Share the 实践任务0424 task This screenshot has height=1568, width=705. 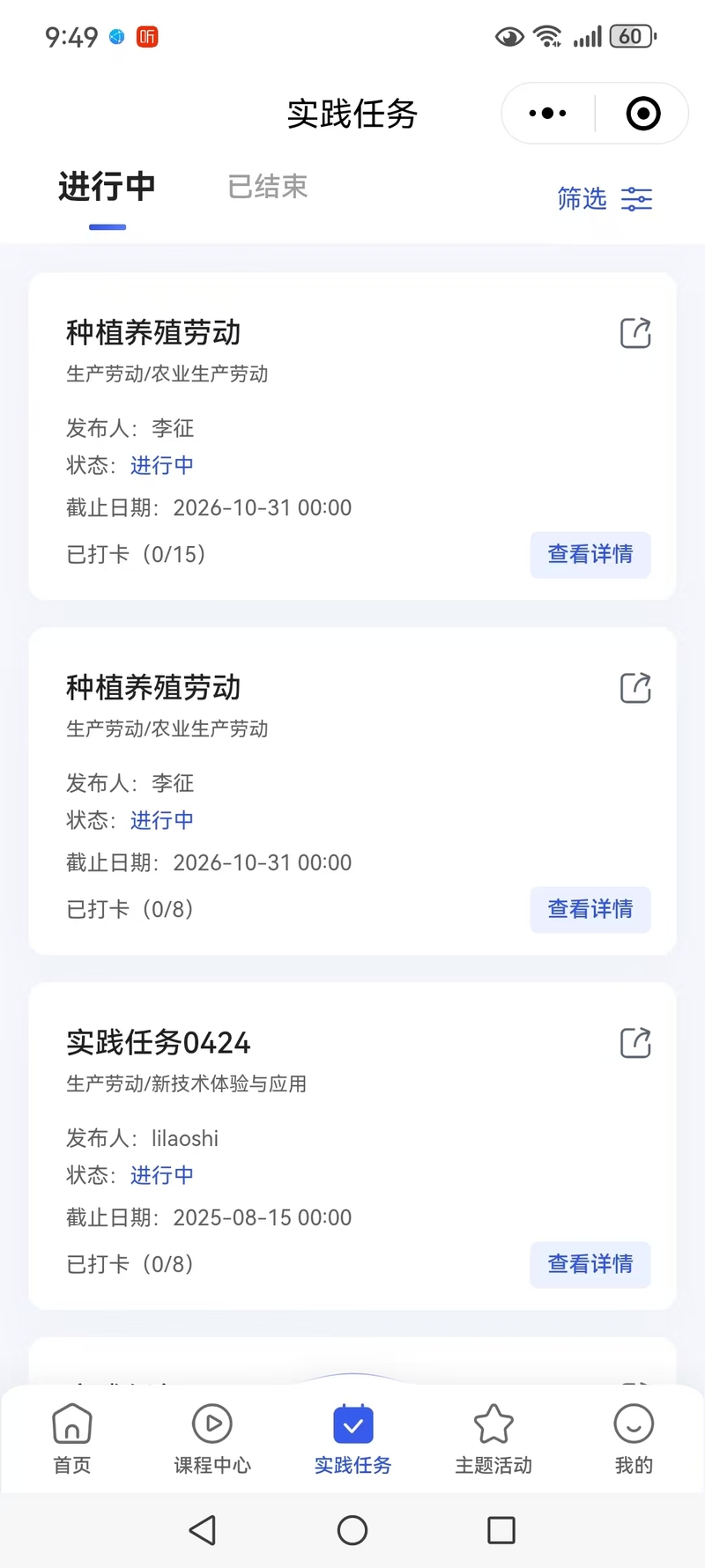[635, 1043]
